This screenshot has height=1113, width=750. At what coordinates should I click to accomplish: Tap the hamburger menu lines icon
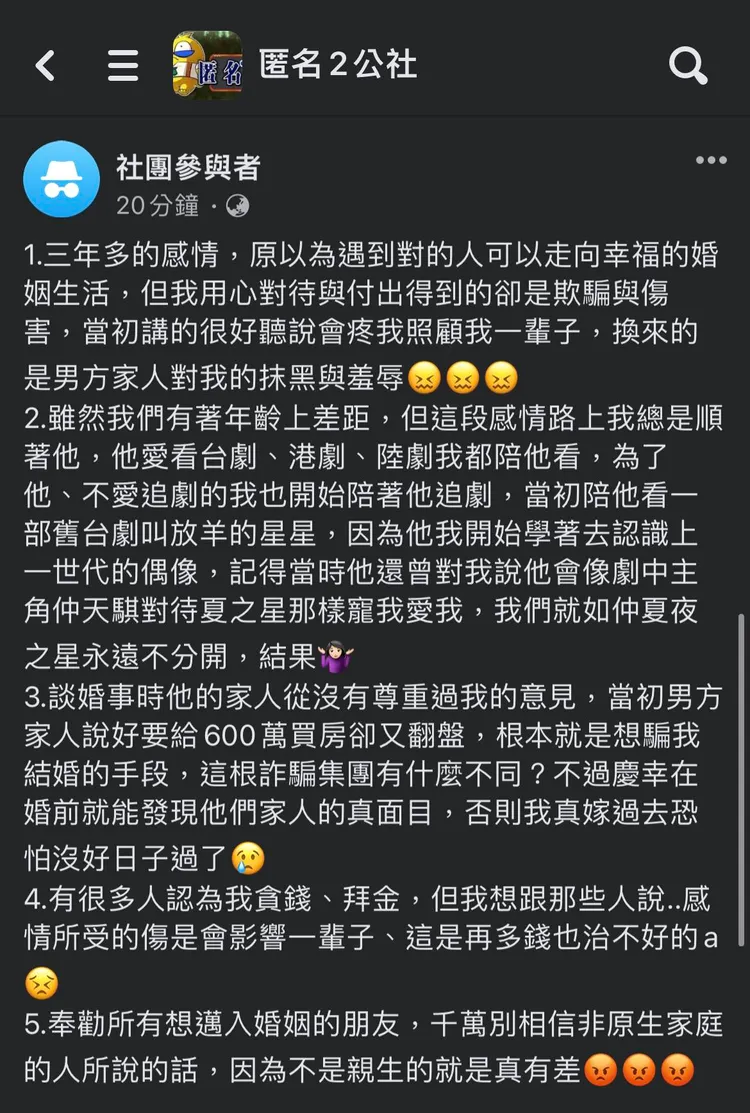click(x=122, y=63)
